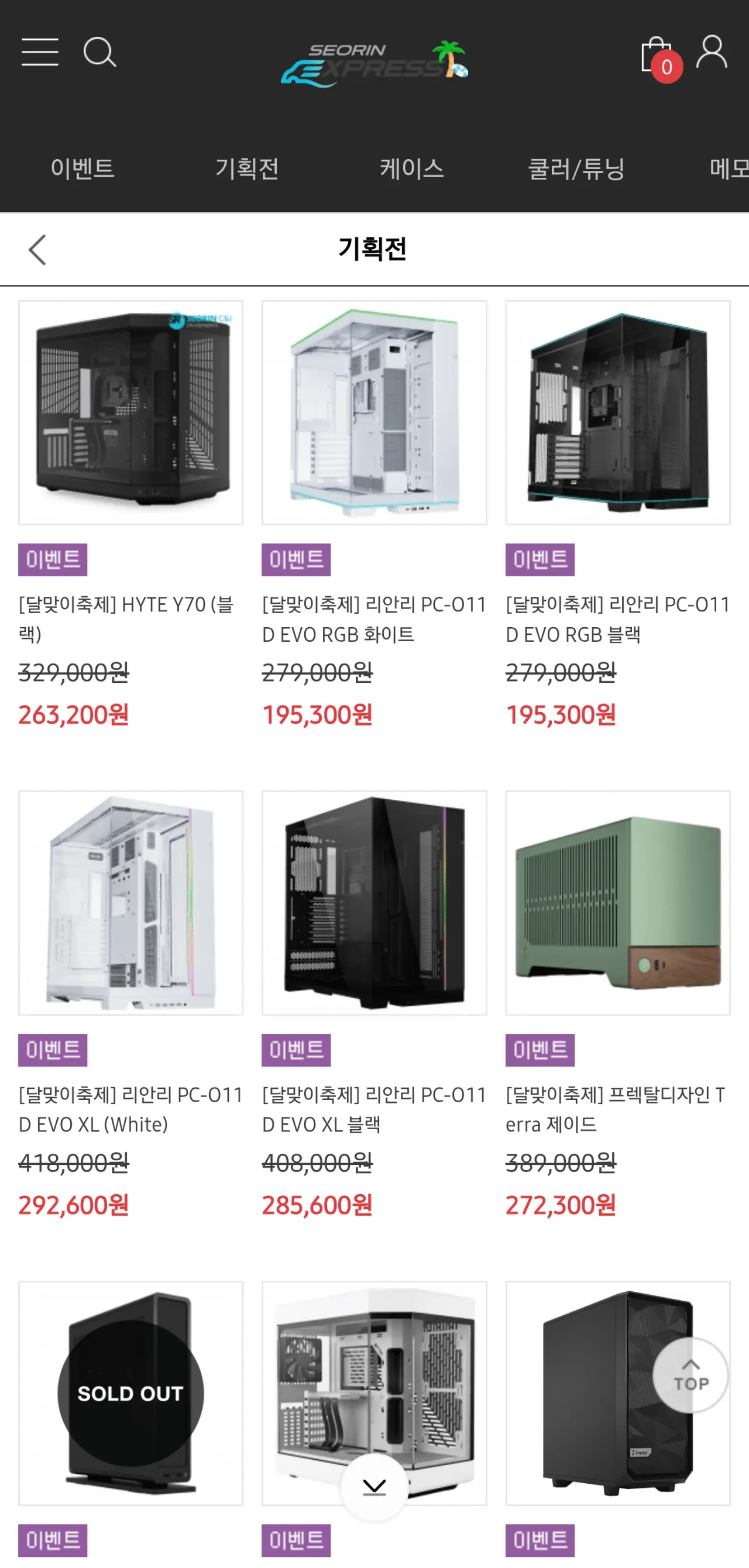Switch to the 기획전 navigation tab
The width and height of the screenshot is (749, 1568).
point(248,169)
